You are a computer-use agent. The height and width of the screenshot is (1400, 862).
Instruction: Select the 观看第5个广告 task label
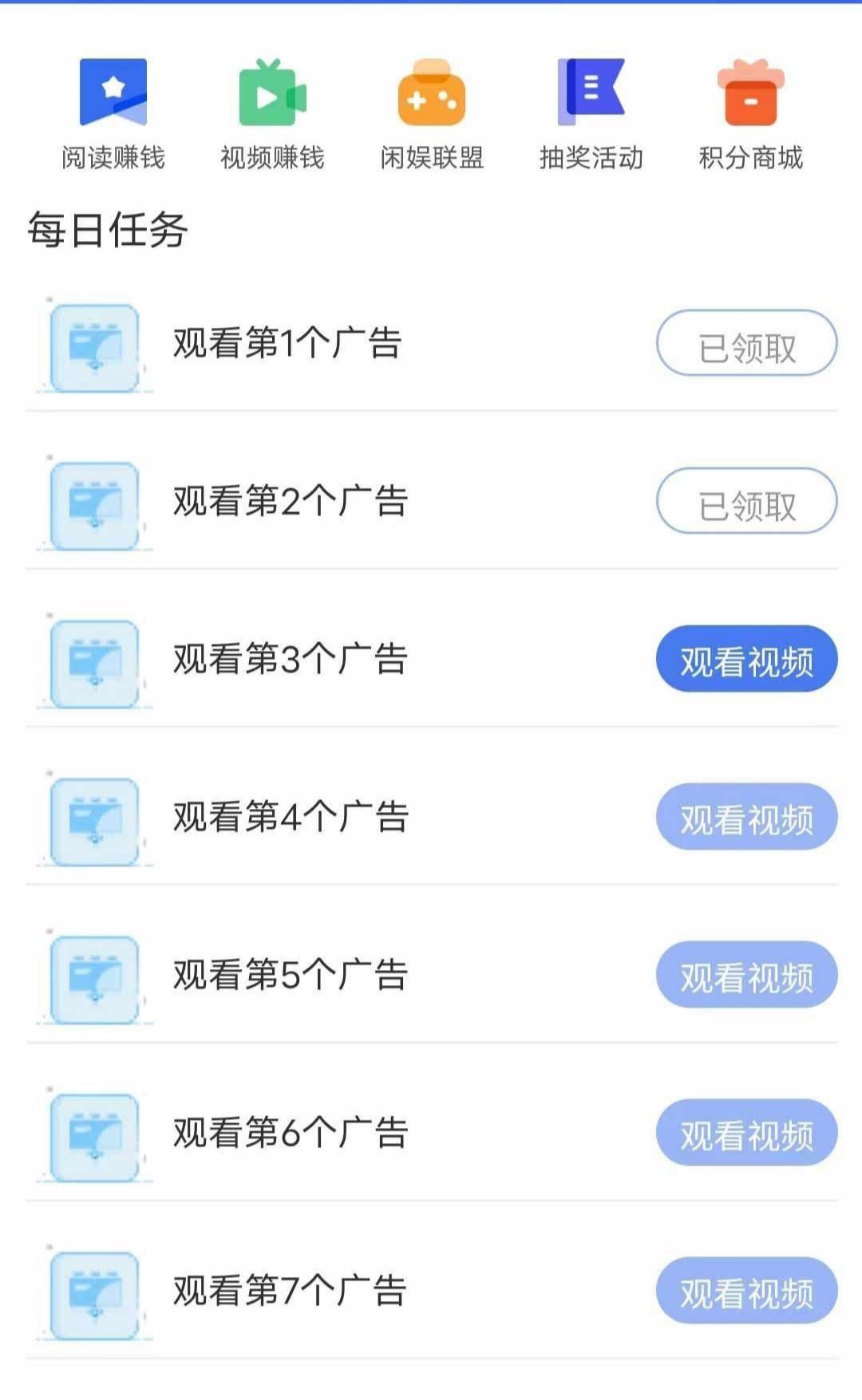tap(290, 973)
